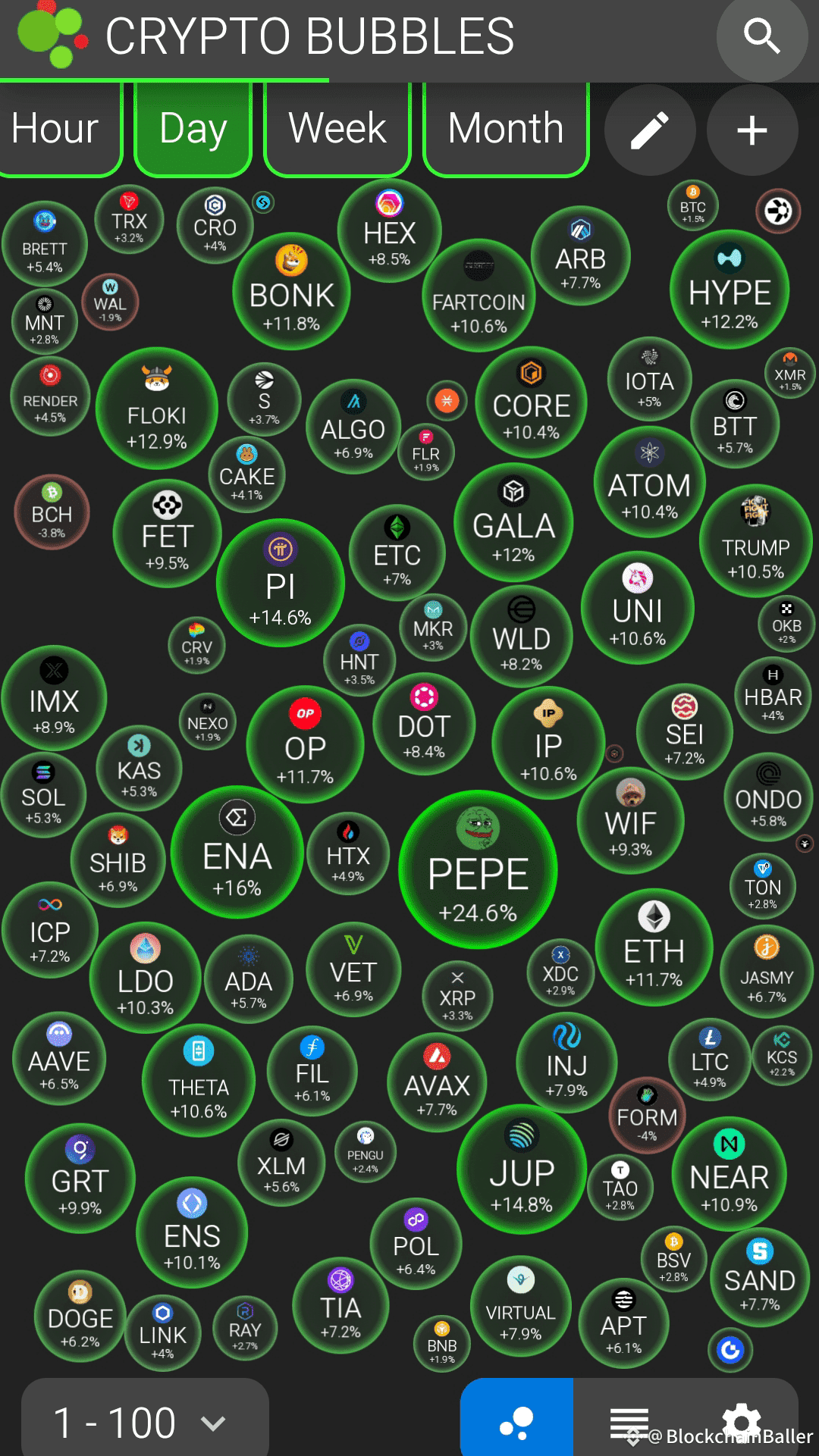Select the Day timeframe tab
The height and width of the screenshot is (1456, 819).
pyautogui.click(x=193, y=129)
